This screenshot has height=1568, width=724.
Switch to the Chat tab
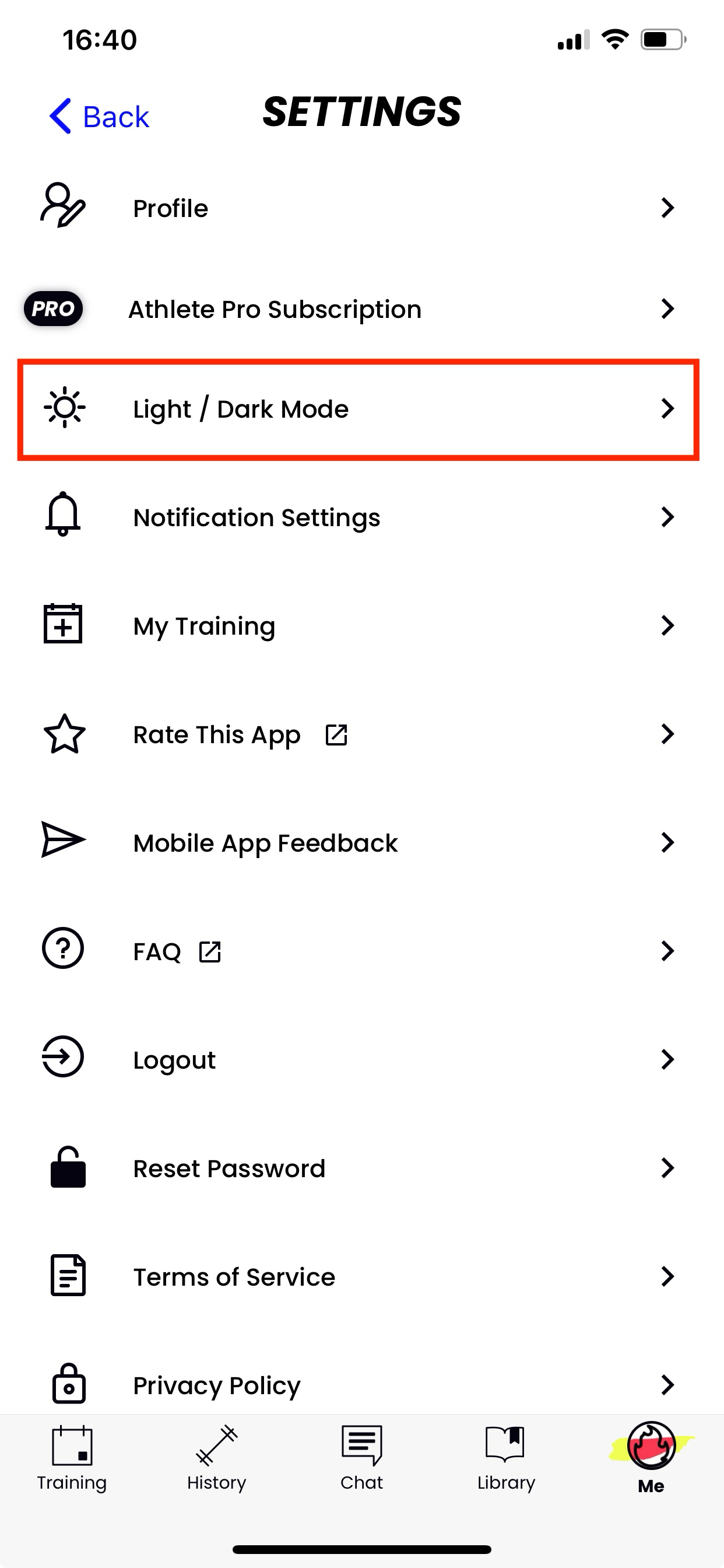(361, 1457)
